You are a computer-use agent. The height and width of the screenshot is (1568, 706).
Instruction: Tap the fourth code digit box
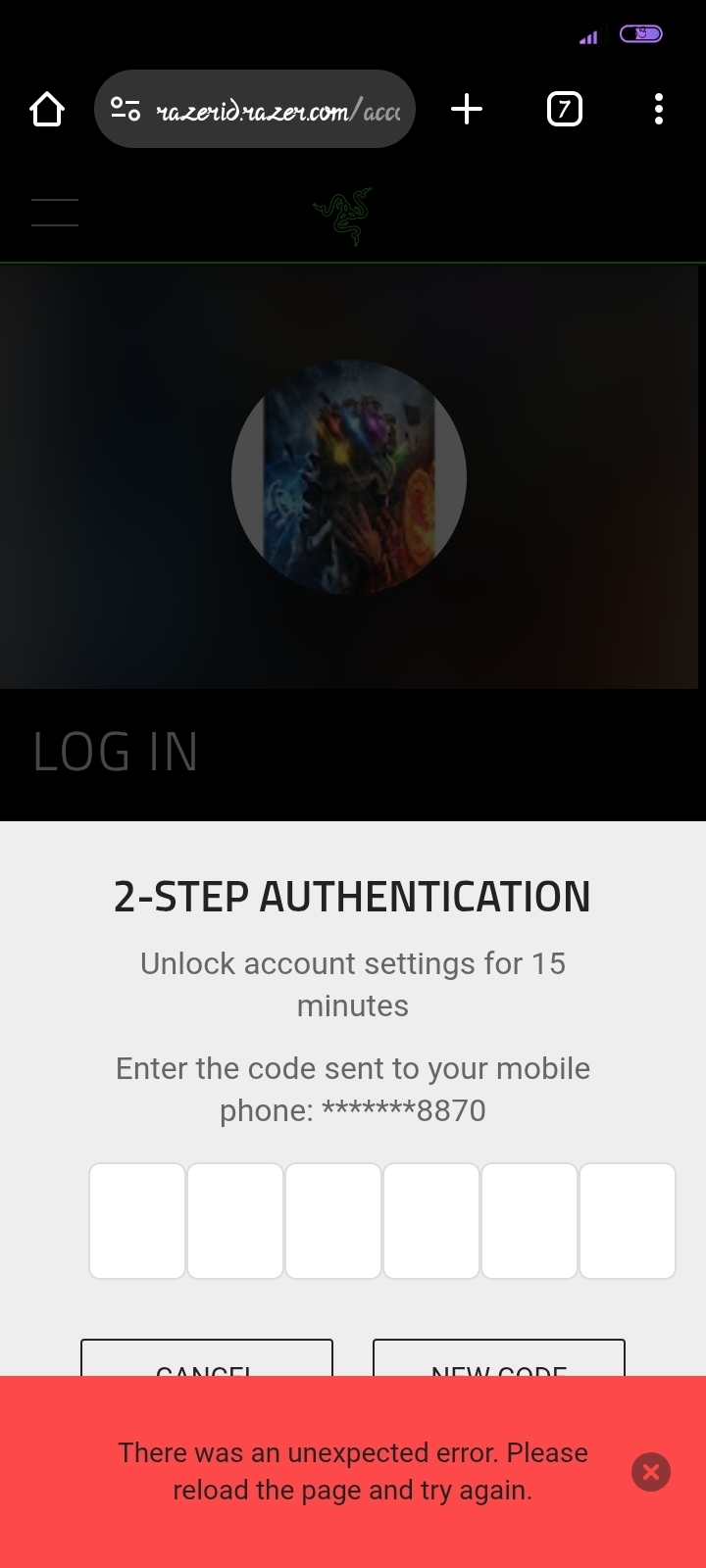coord(431,1220)
